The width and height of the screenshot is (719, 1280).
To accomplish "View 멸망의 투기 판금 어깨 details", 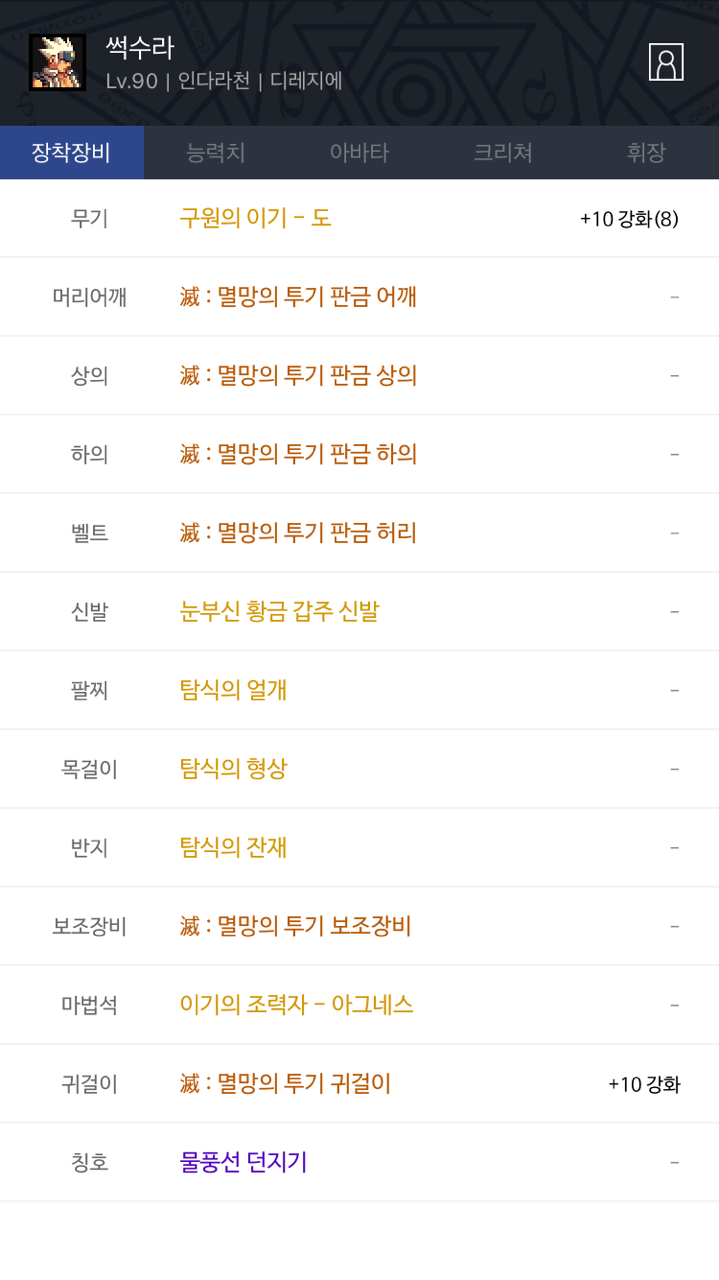I will tap(298, 296).
